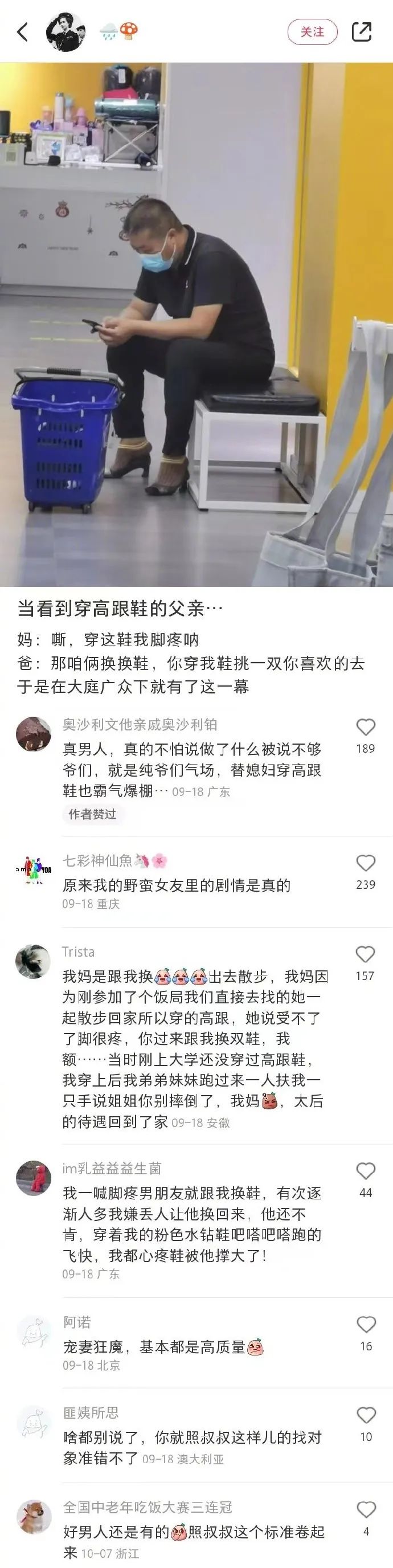The width and height of the screenshot is (393, 1568).
Task: Like the comment by 奥沙利文他亲戚奥沙利铂
Action: (366, 727)
